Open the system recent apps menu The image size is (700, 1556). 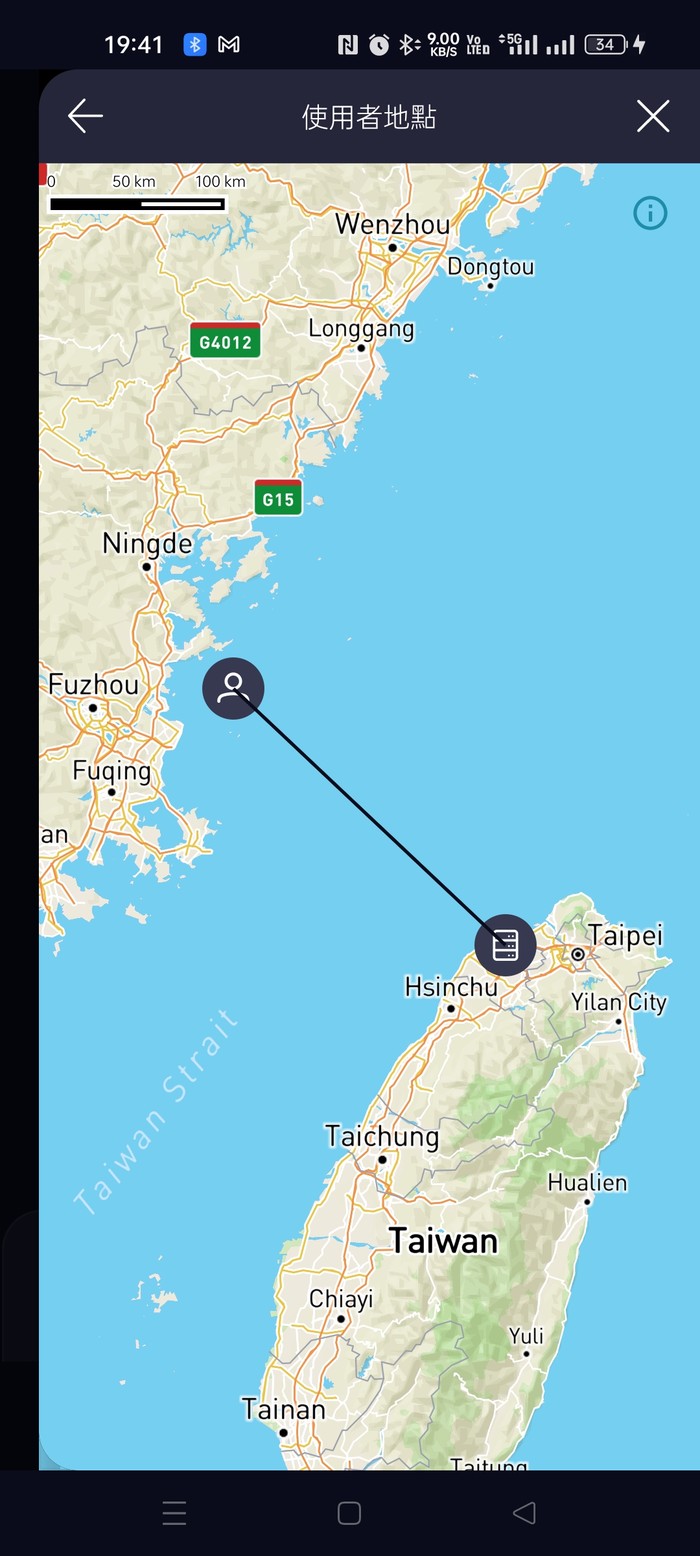[174, 1513]
